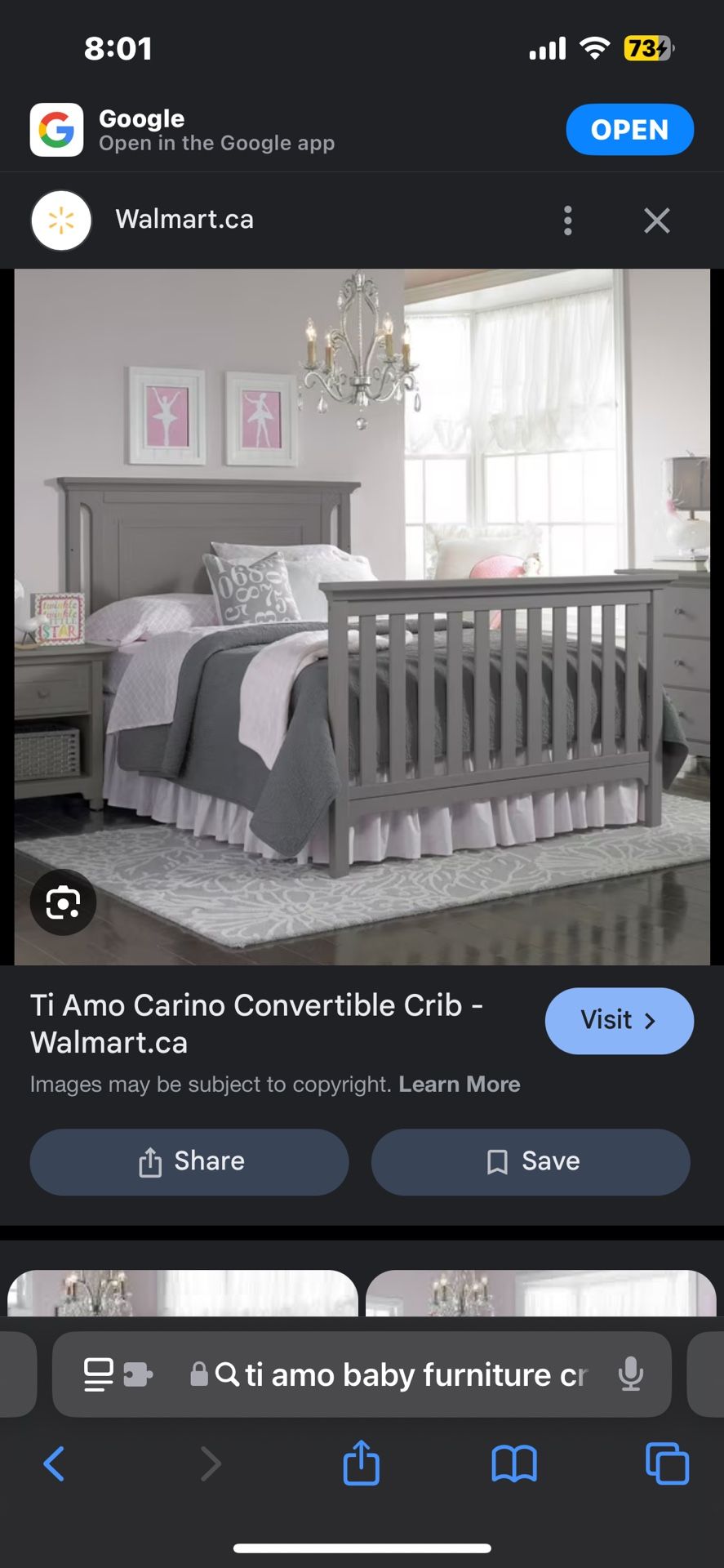Share this crib image
The image size is (724, 1568).
click(189, 1162)
